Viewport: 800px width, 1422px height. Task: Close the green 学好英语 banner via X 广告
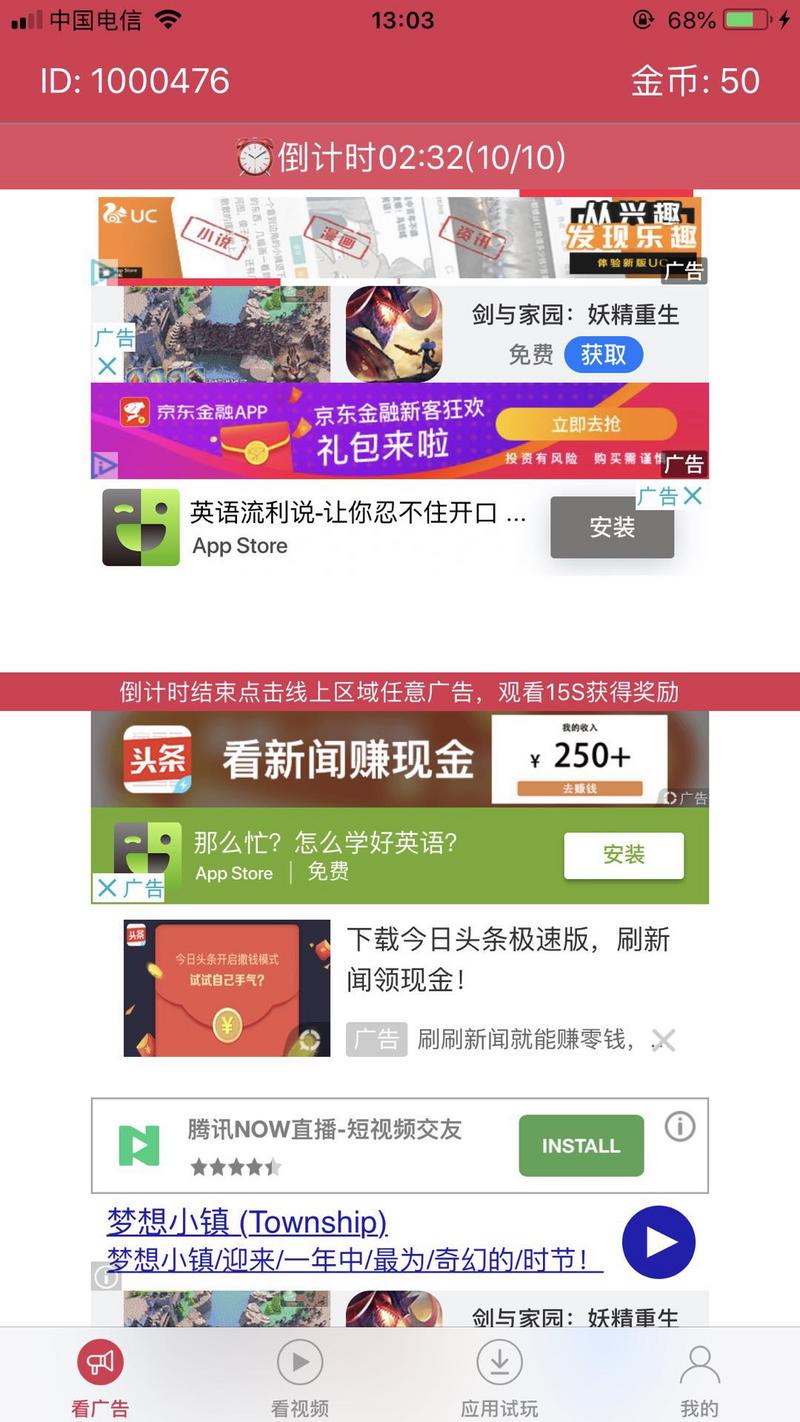[108, 888]
